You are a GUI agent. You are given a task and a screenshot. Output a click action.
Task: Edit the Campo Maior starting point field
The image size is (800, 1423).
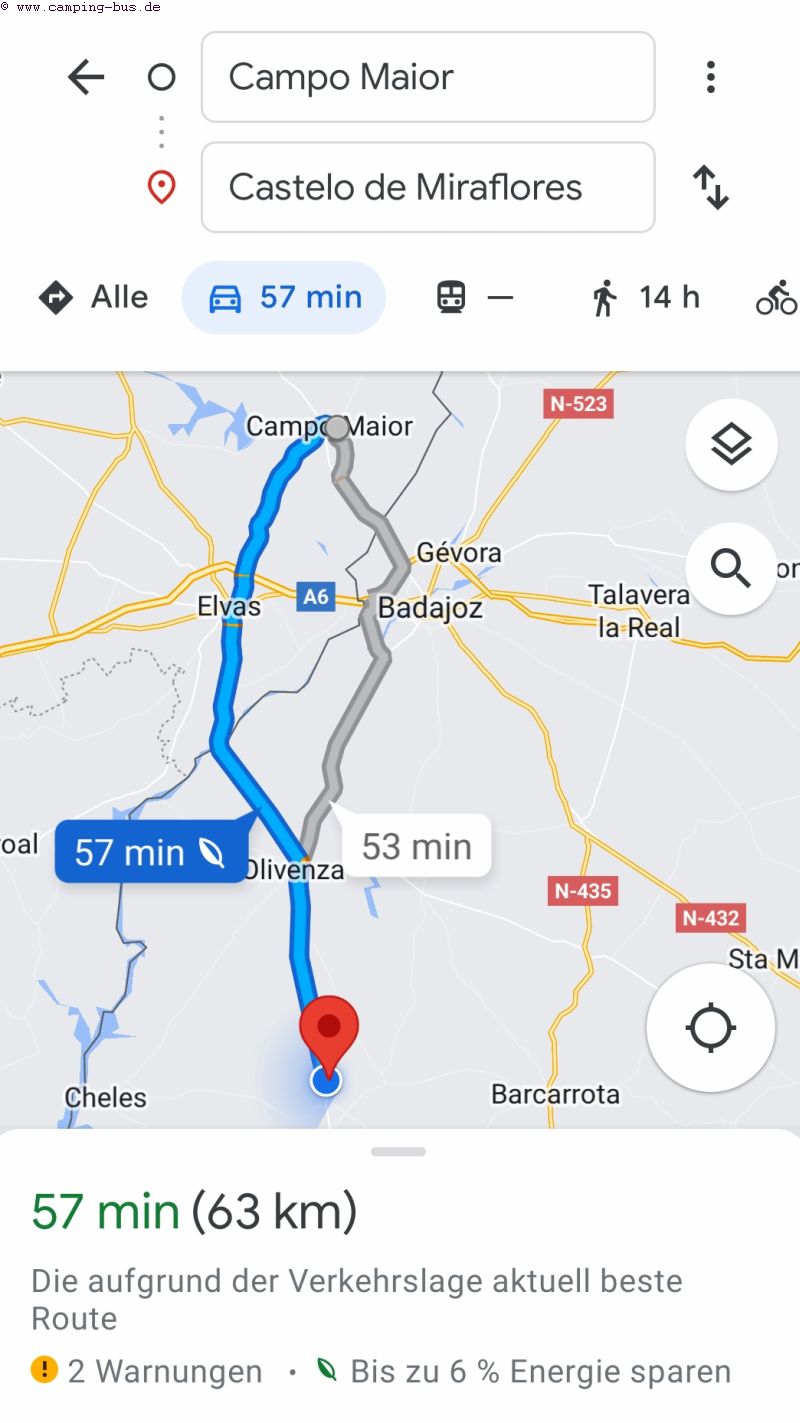pos(428,77)
